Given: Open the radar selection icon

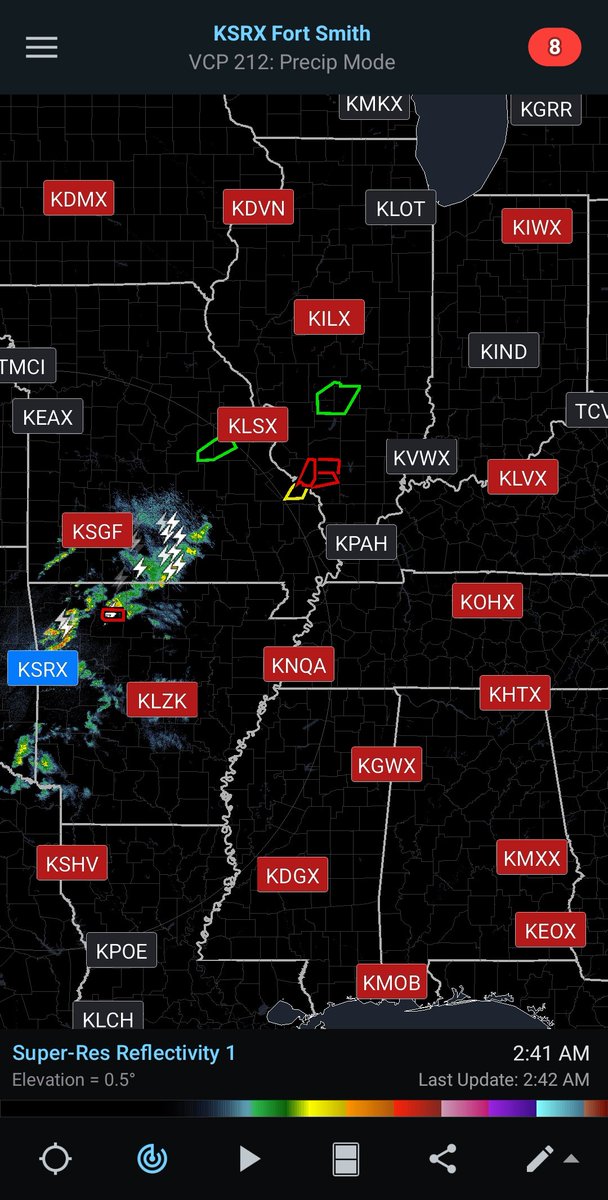Looking at the screenshot, I should [152, 1159].
